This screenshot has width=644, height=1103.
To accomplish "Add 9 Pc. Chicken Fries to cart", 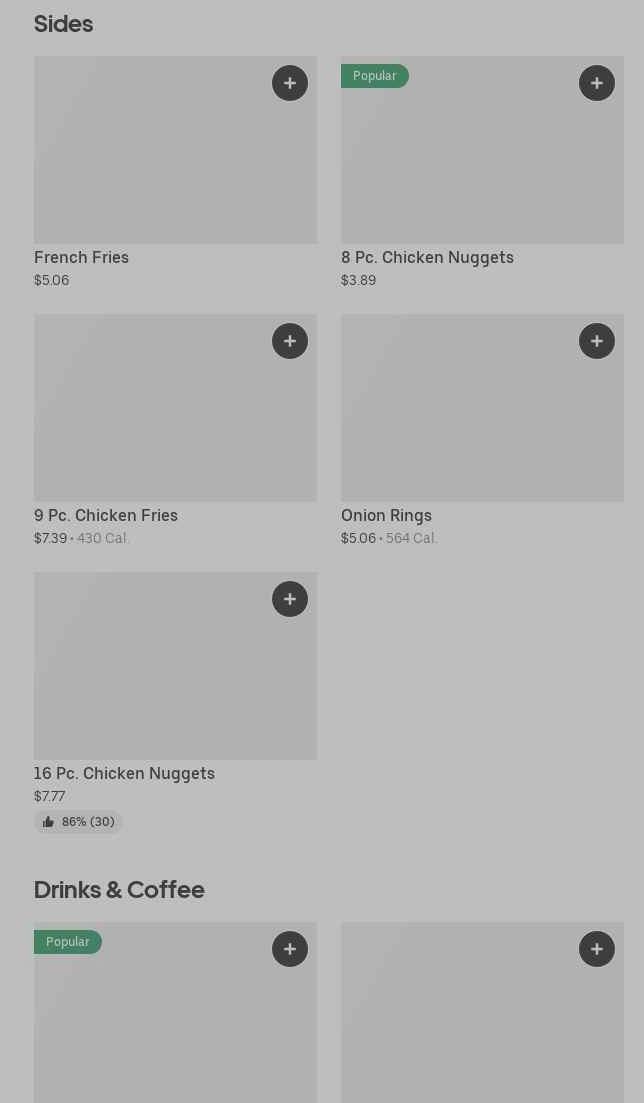I will point(290,341).
